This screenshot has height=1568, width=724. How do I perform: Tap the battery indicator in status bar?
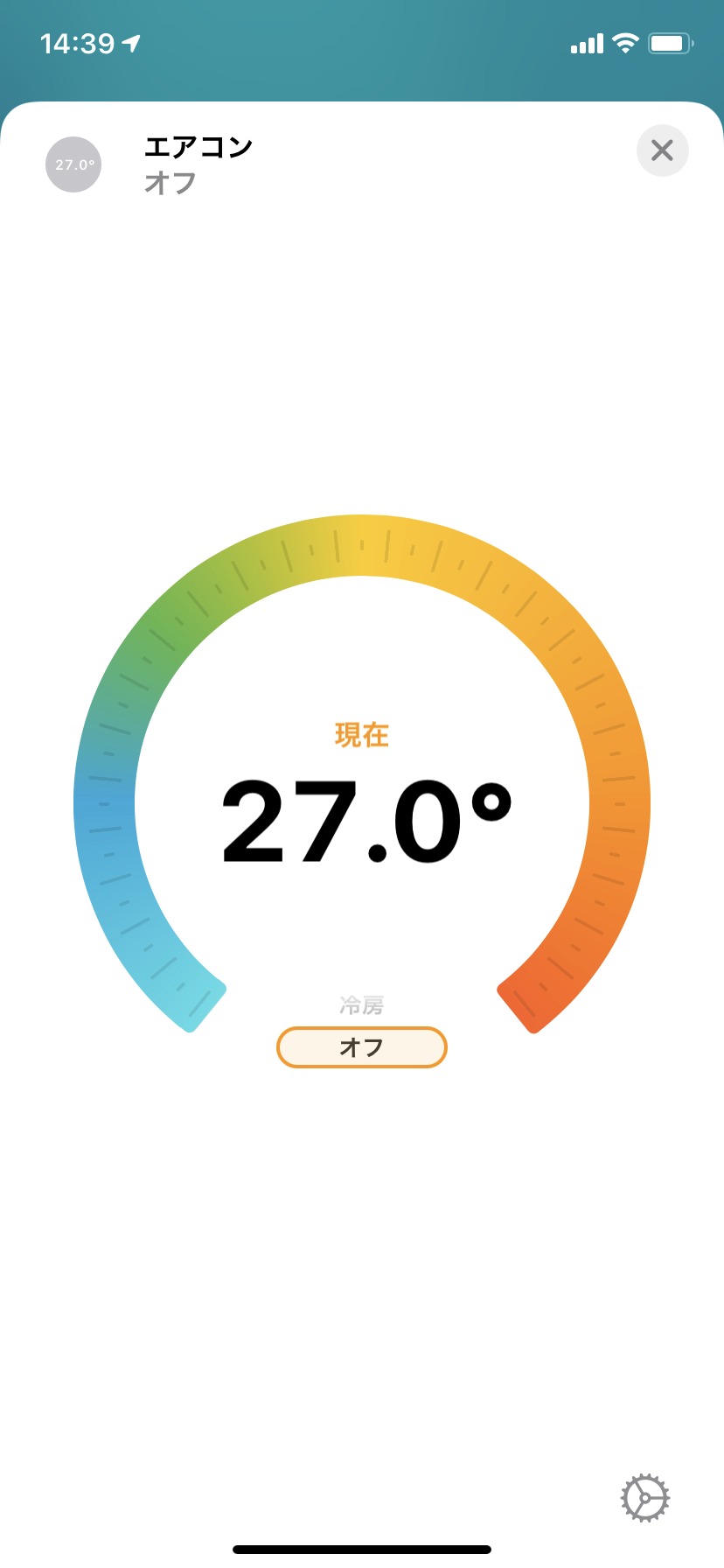tap(670, 42)
